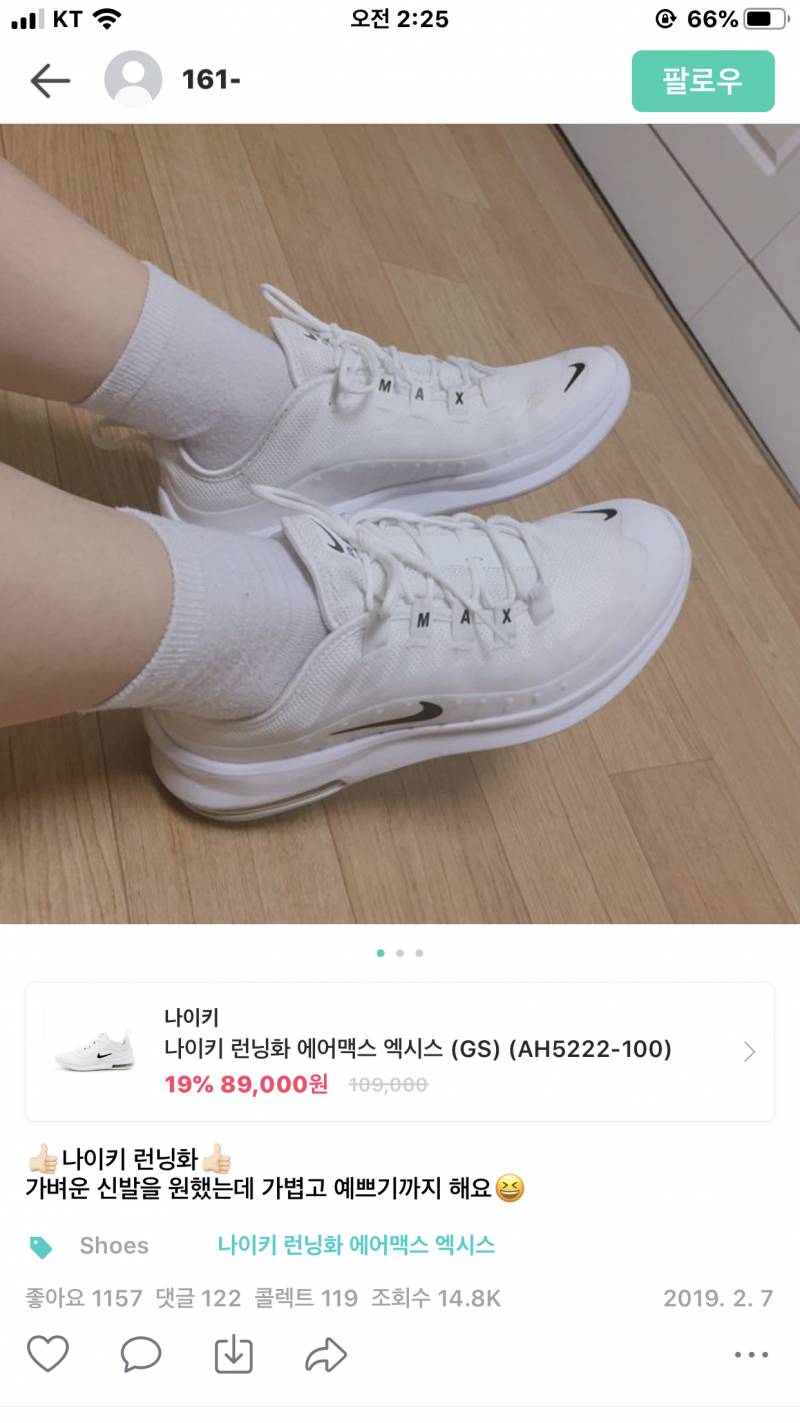The image size is (800, 1423).
Task: Select the third image pagination dot
Action: pyautogui.click(x=421, y=954)
